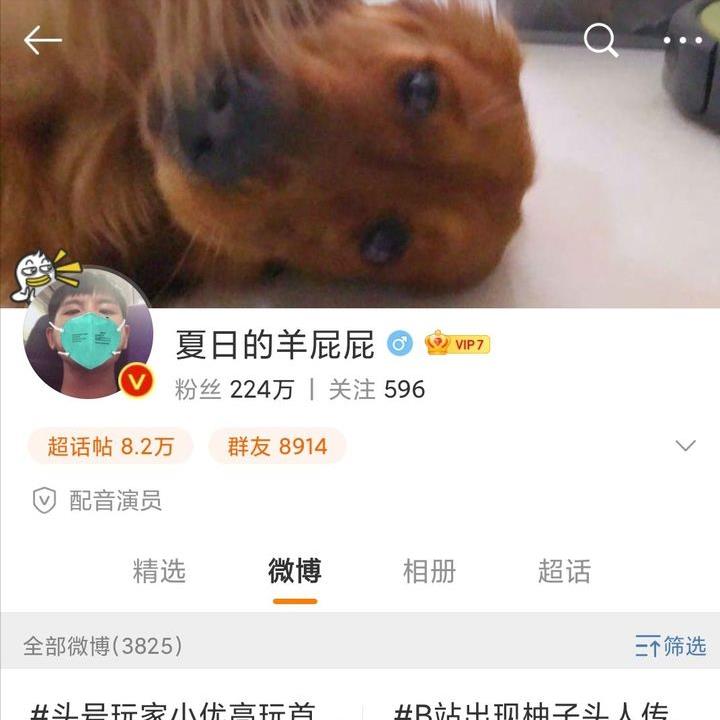Image resolution: width=720 pixels, height=720 pixels.
Task: Open the 配音演员 verification info
Action: coord(98,500)
